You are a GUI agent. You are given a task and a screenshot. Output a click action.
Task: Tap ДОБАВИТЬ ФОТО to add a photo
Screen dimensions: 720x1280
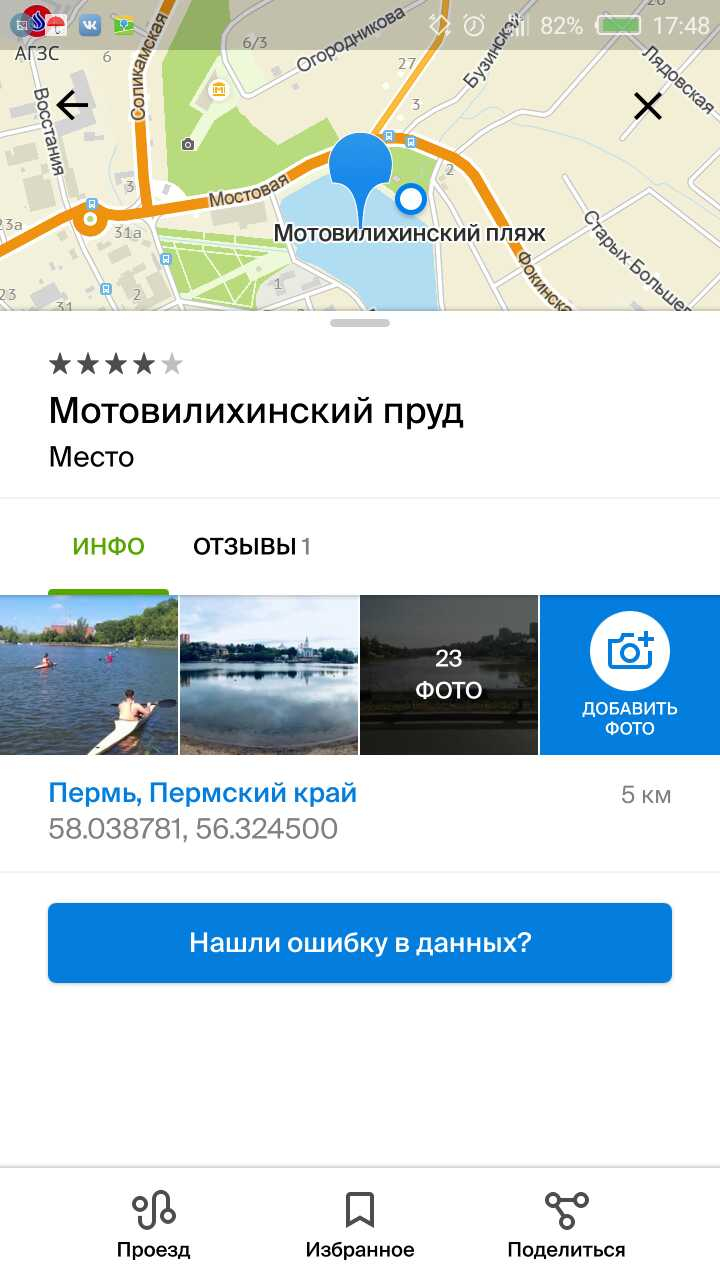pos(630,675)
